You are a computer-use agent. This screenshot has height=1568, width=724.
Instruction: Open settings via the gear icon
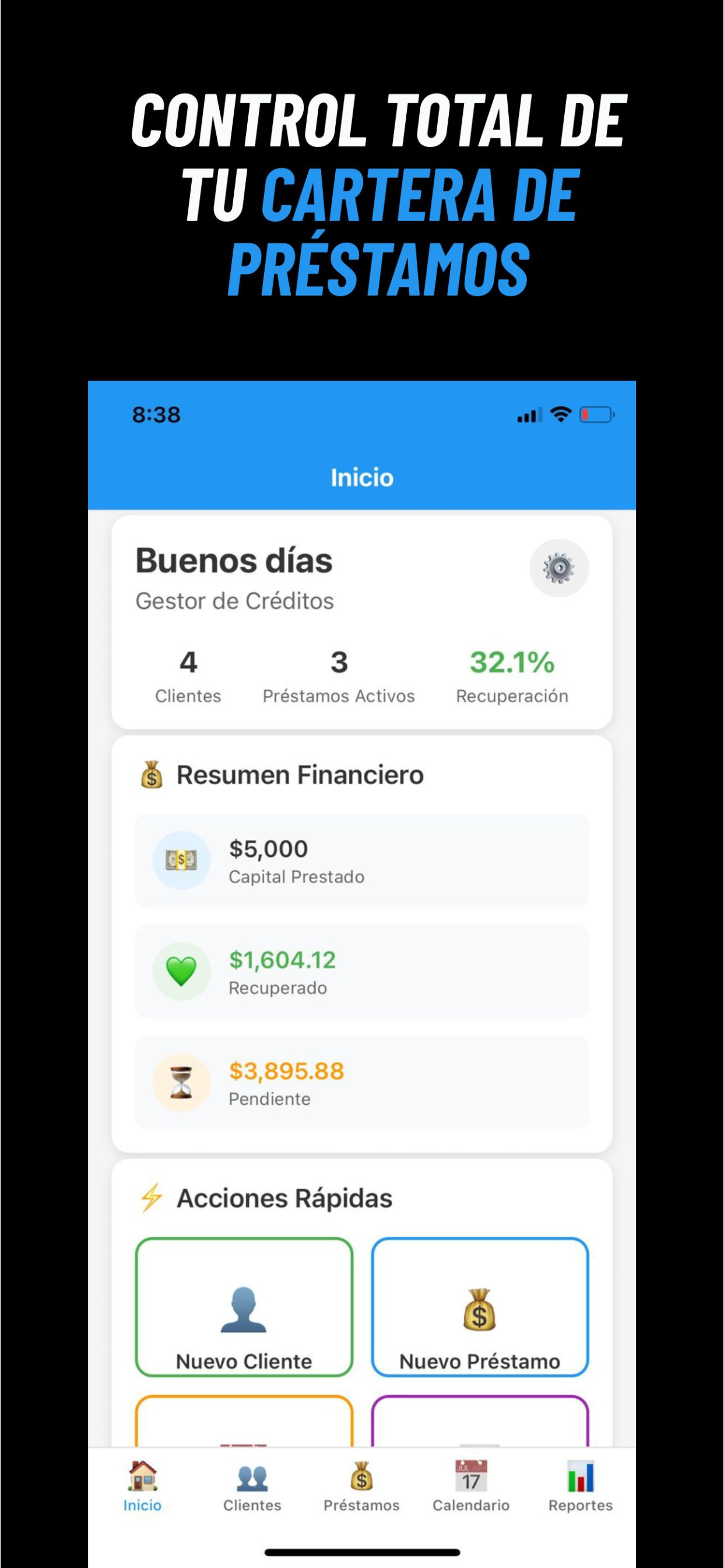[x=557, y=568]
